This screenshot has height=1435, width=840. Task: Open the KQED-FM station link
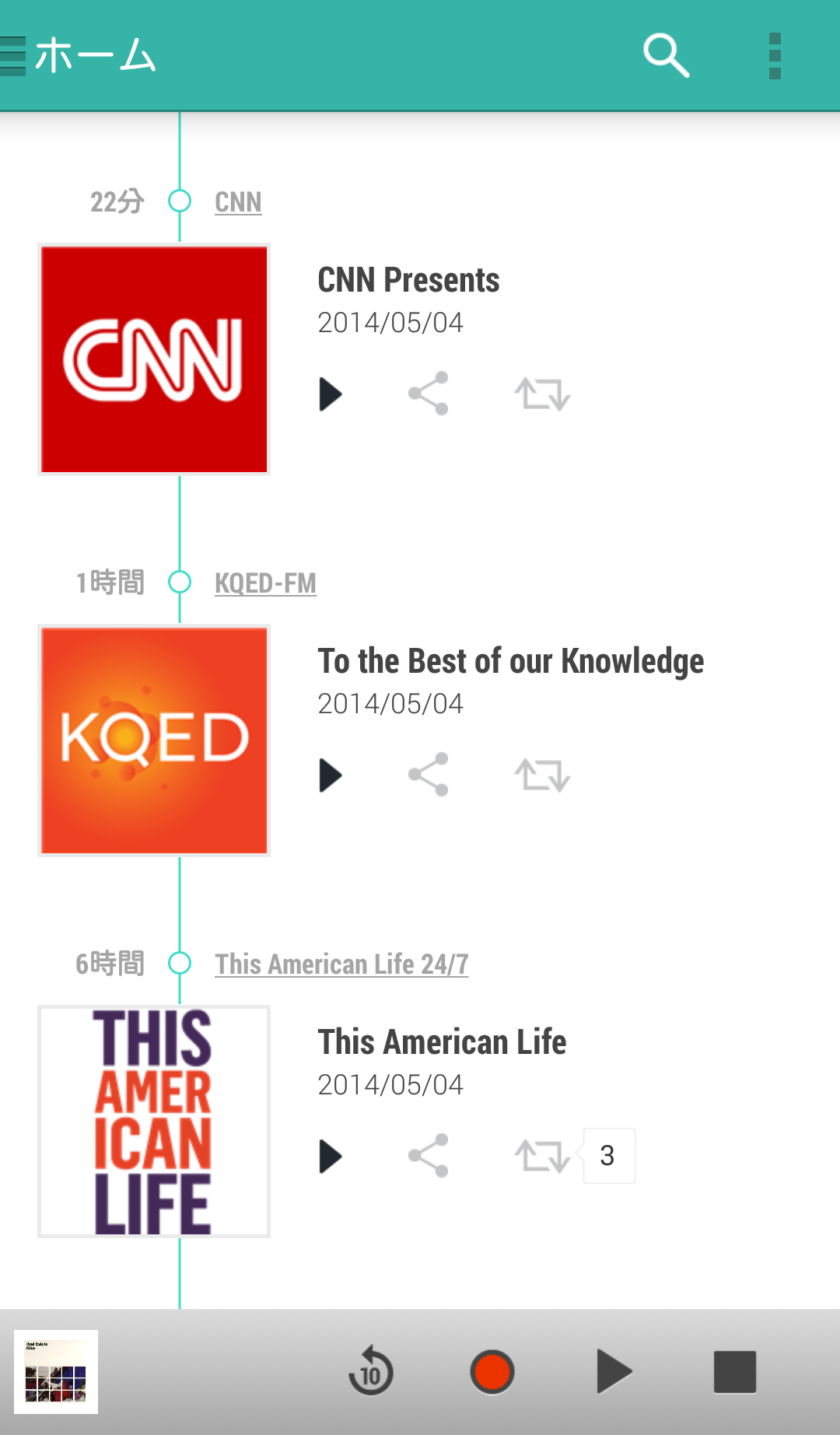click(265, 583)
